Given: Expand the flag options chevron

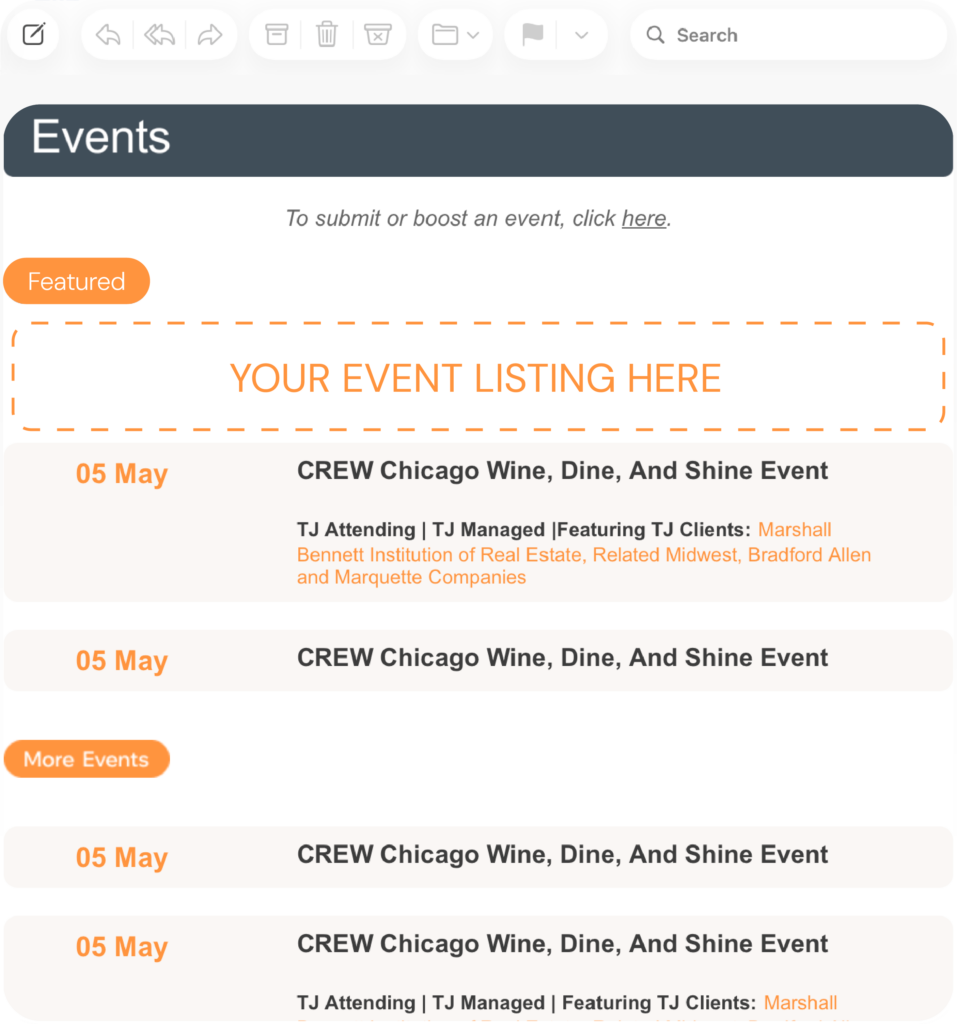Looking at the screenshot, I should [582, 35].
